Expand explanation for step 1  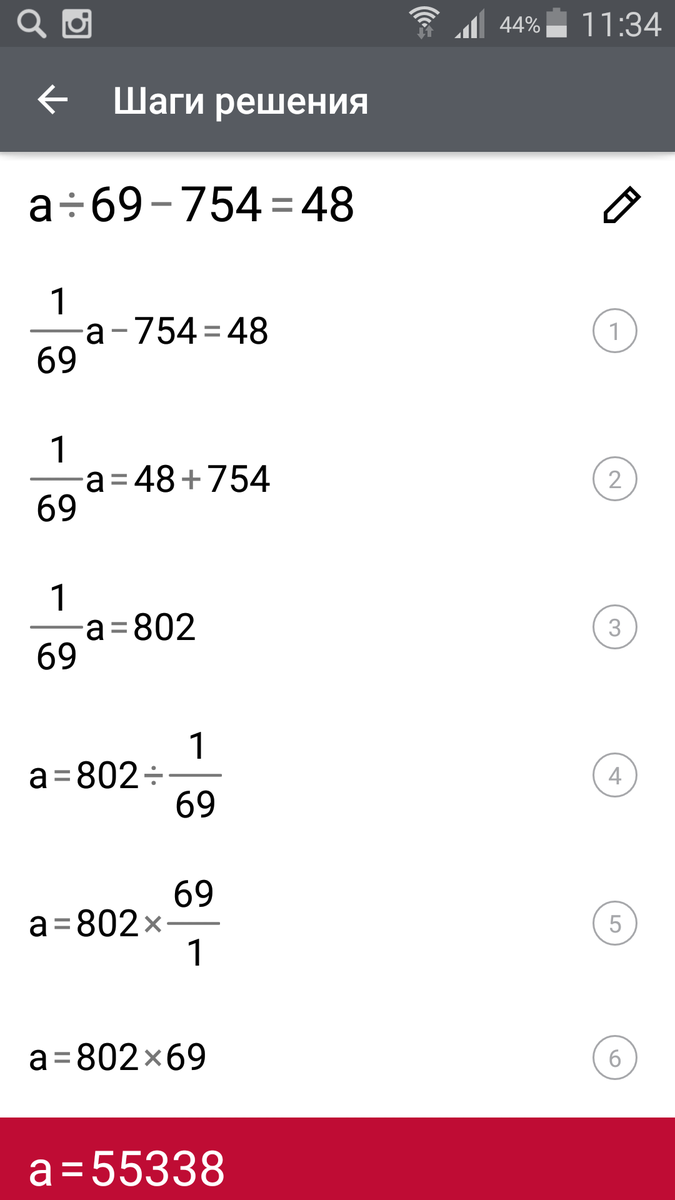614,332
